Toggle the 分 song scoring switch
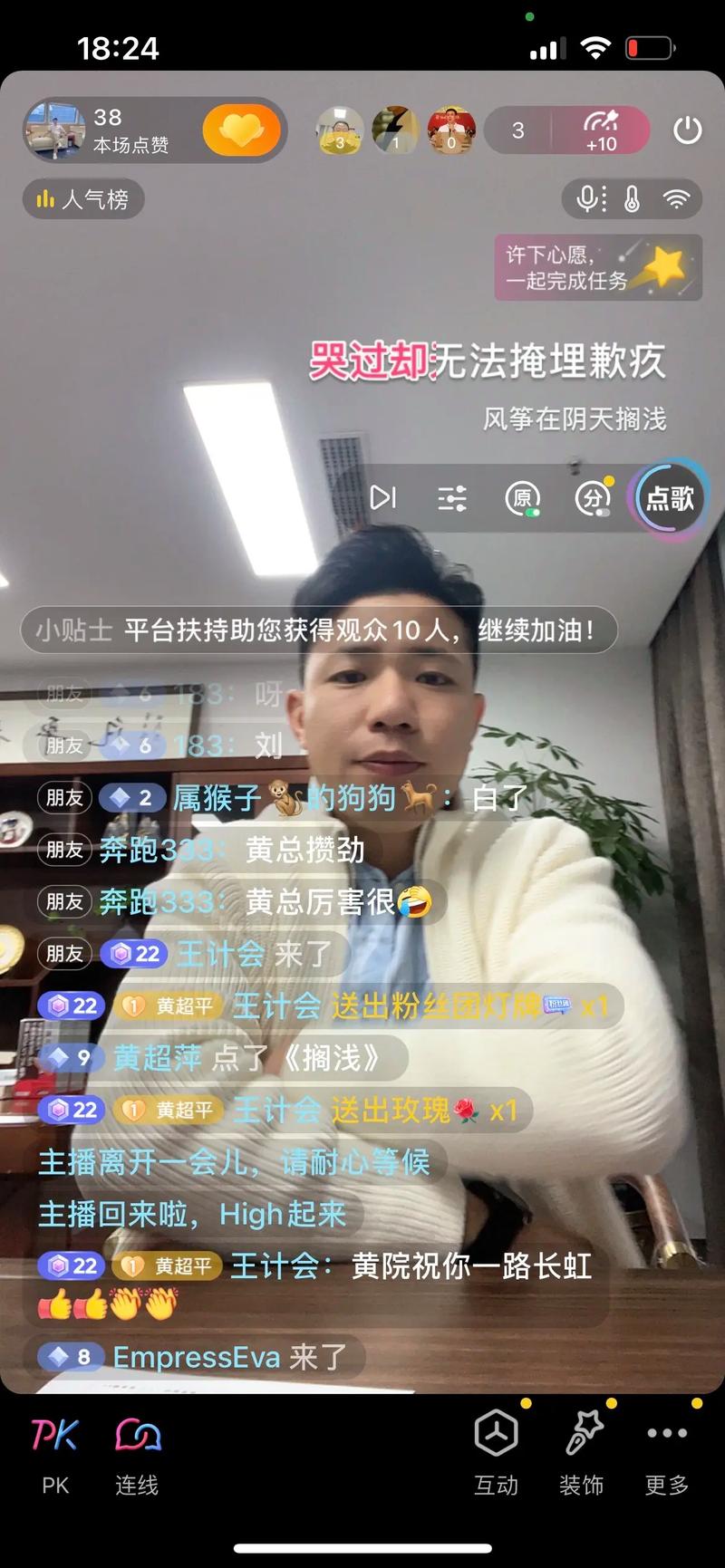The height and width of the screenshot is (1568, 725). click(x=593, y=497)
